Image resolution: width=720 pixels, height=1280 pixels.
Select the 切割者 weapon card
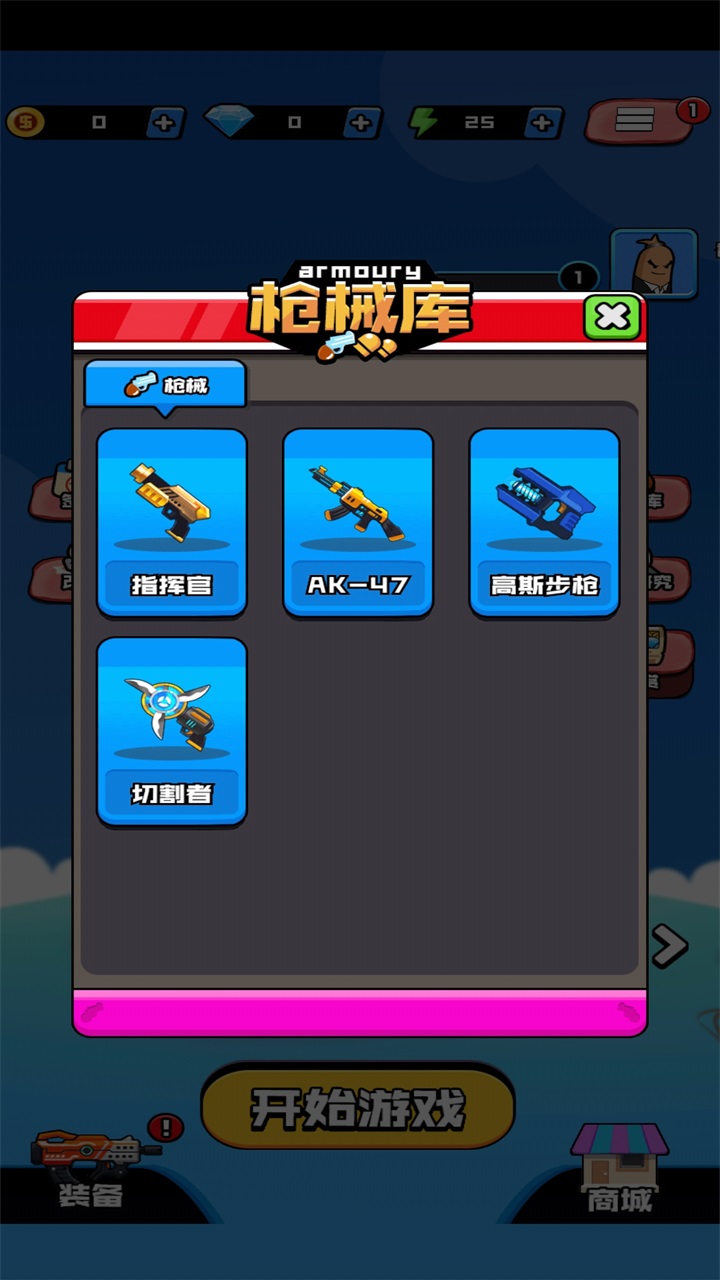click(x=172, y=732)
